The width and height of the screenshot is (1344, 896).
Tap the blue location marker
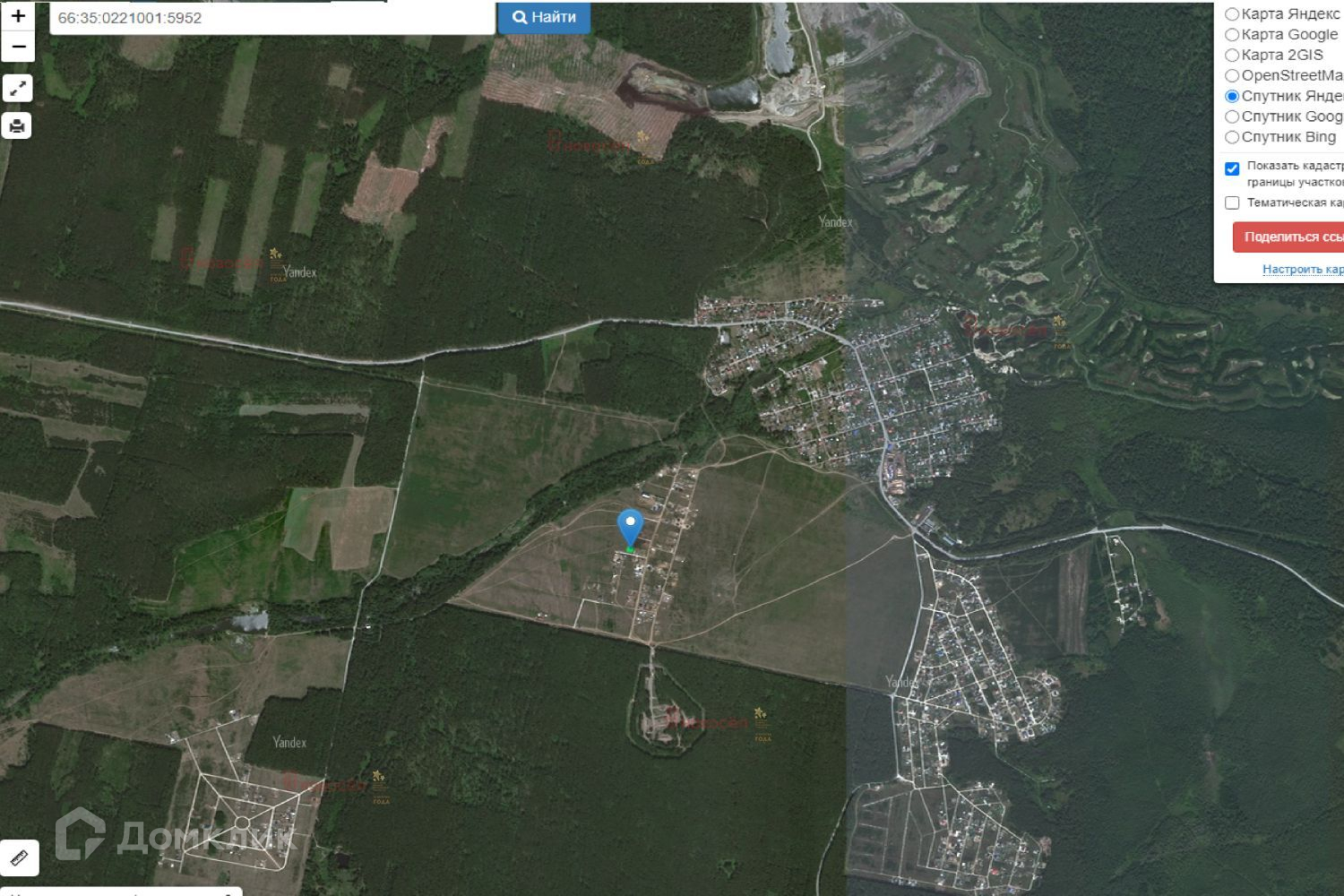pyautogui.click(x=630, y=526)
